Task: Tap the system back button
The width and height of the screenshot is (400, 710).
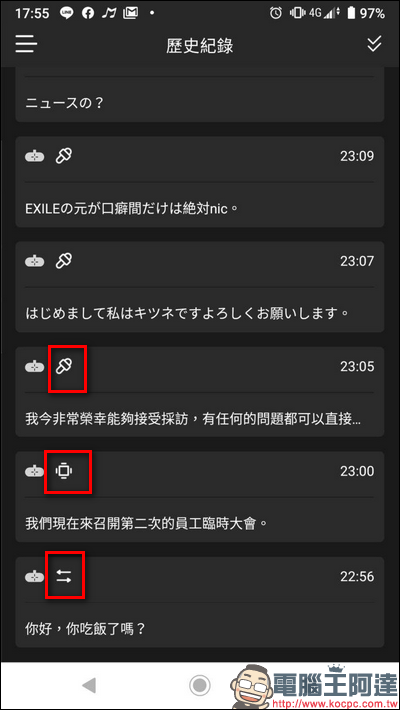Action: point(89,686)
